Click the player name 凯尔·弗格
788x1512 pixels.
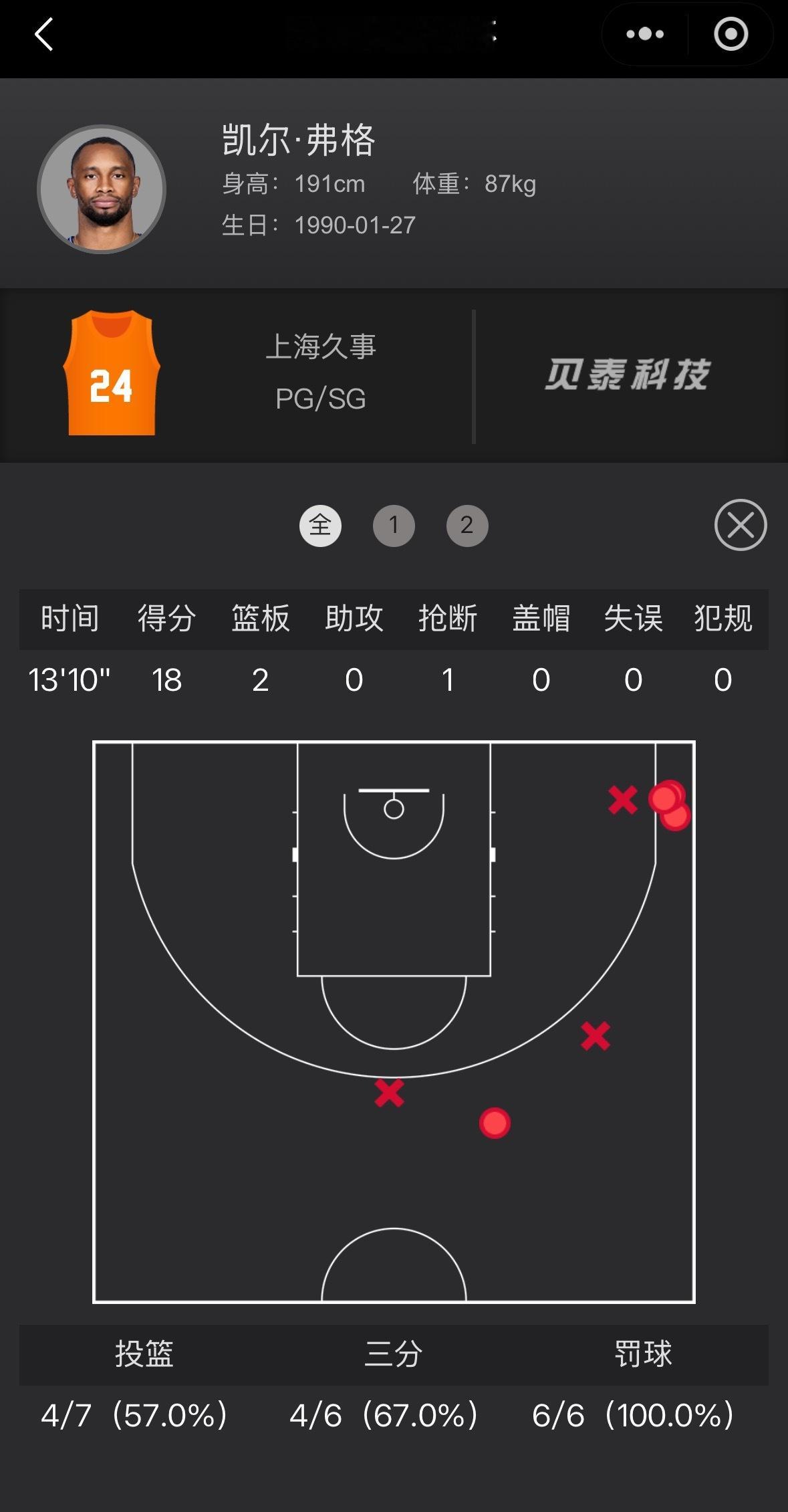[x=299, y=141]
